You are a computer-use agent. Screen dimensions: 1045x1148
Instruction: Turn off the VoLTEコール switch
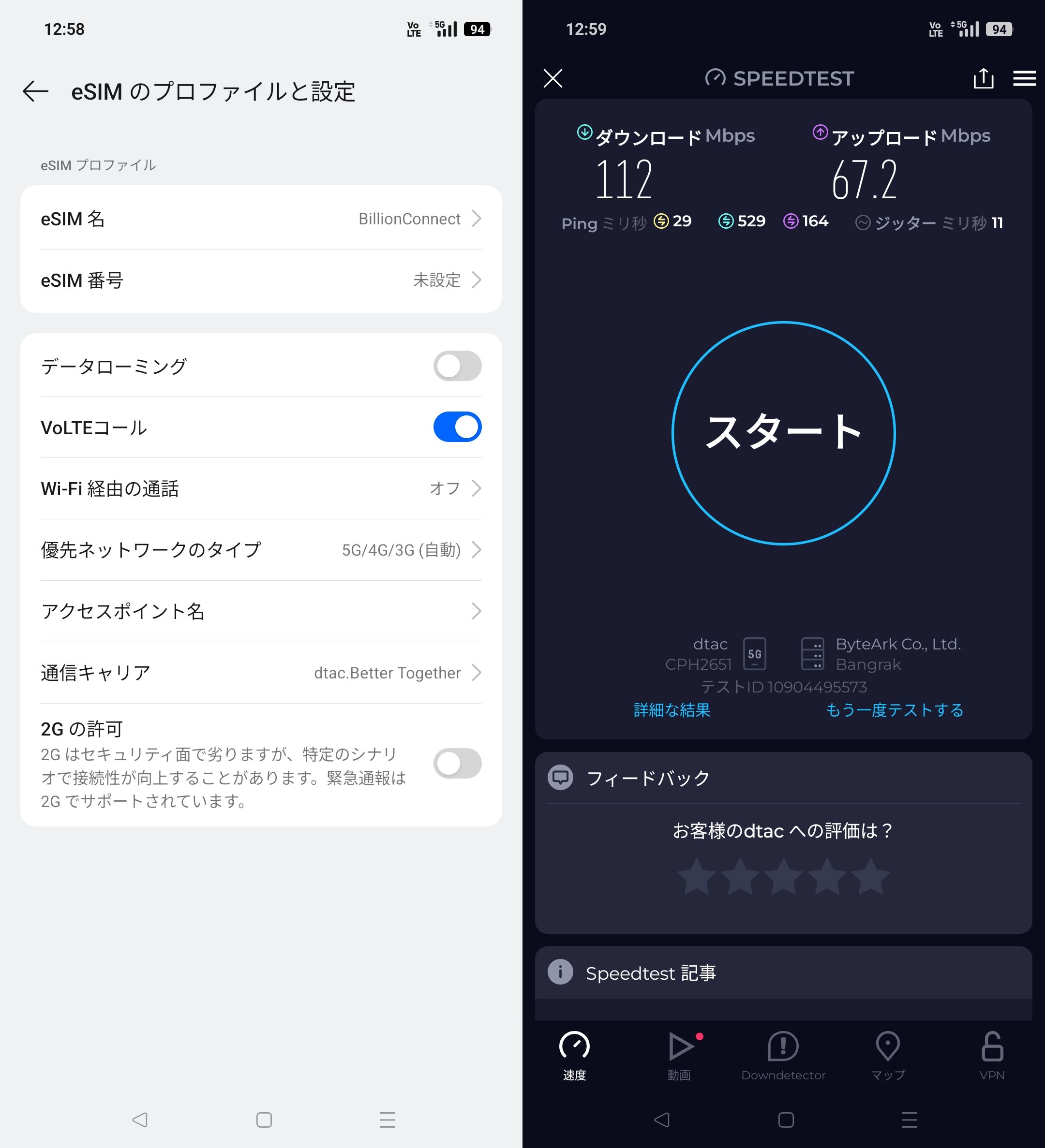coord(457,427)
